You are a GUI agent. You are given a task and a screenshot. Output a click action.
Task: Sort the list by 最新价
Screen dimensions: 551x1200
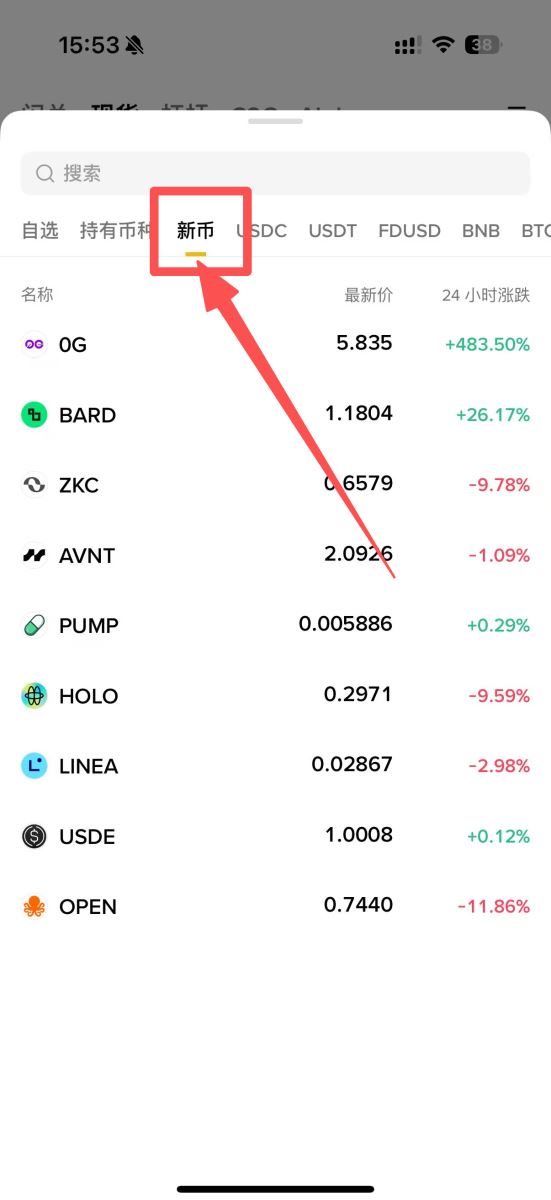369,295
